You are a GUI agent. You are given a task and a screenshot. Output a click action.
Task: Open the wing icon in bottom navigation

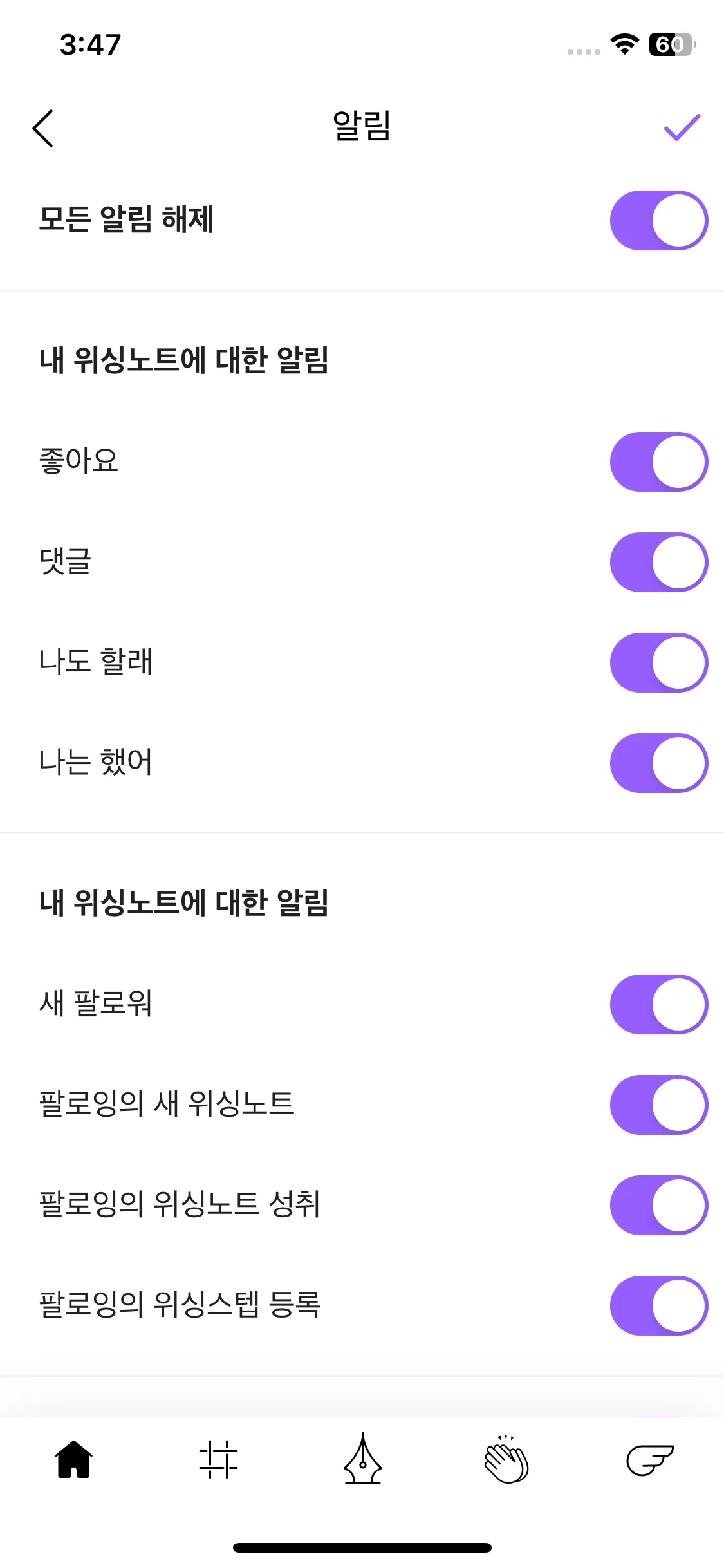pos(651,1461)
